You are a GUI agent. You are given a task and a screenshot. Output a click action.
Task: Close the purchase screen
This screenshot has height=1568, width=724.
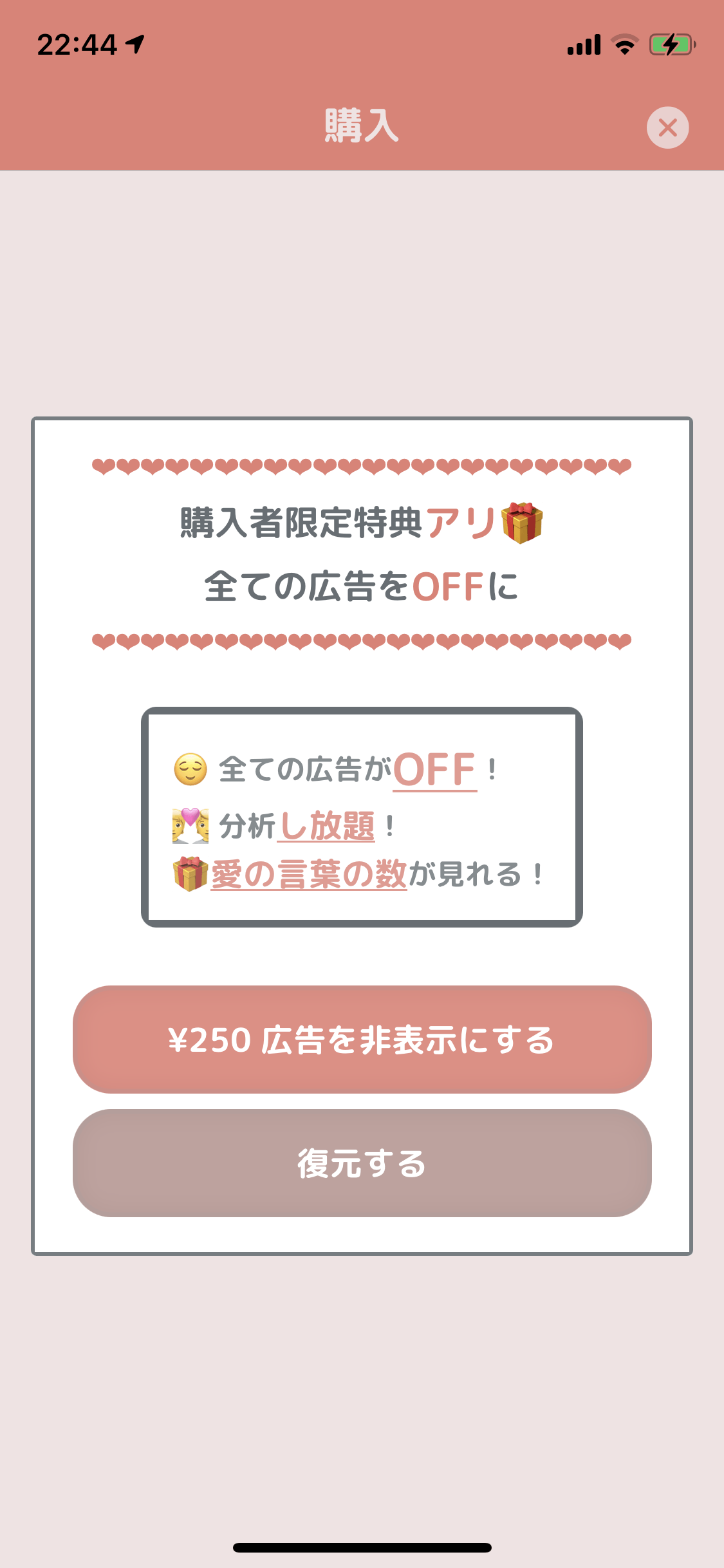tap(667, 127)
